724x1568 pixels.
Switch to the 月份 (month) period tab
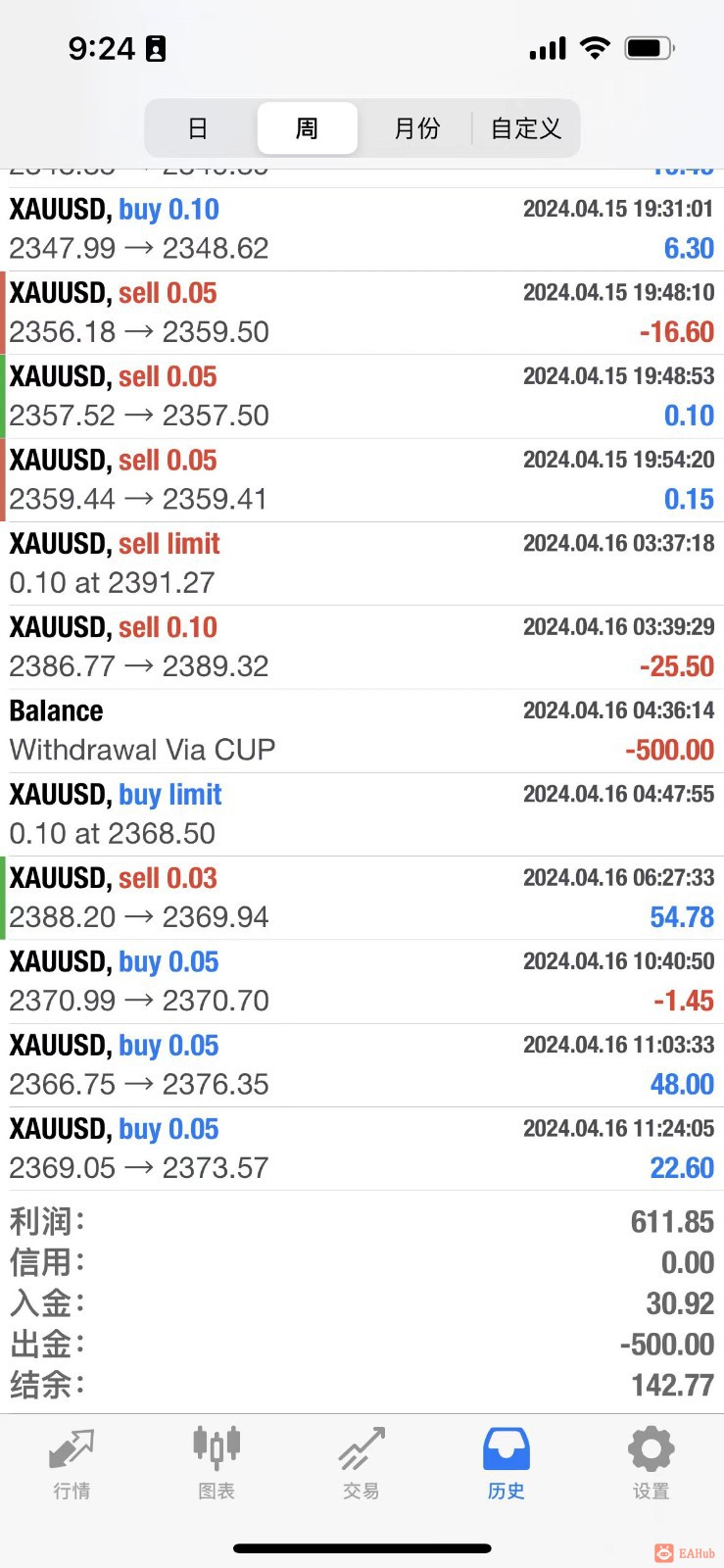pyautogui.click(x=416, y=128)
